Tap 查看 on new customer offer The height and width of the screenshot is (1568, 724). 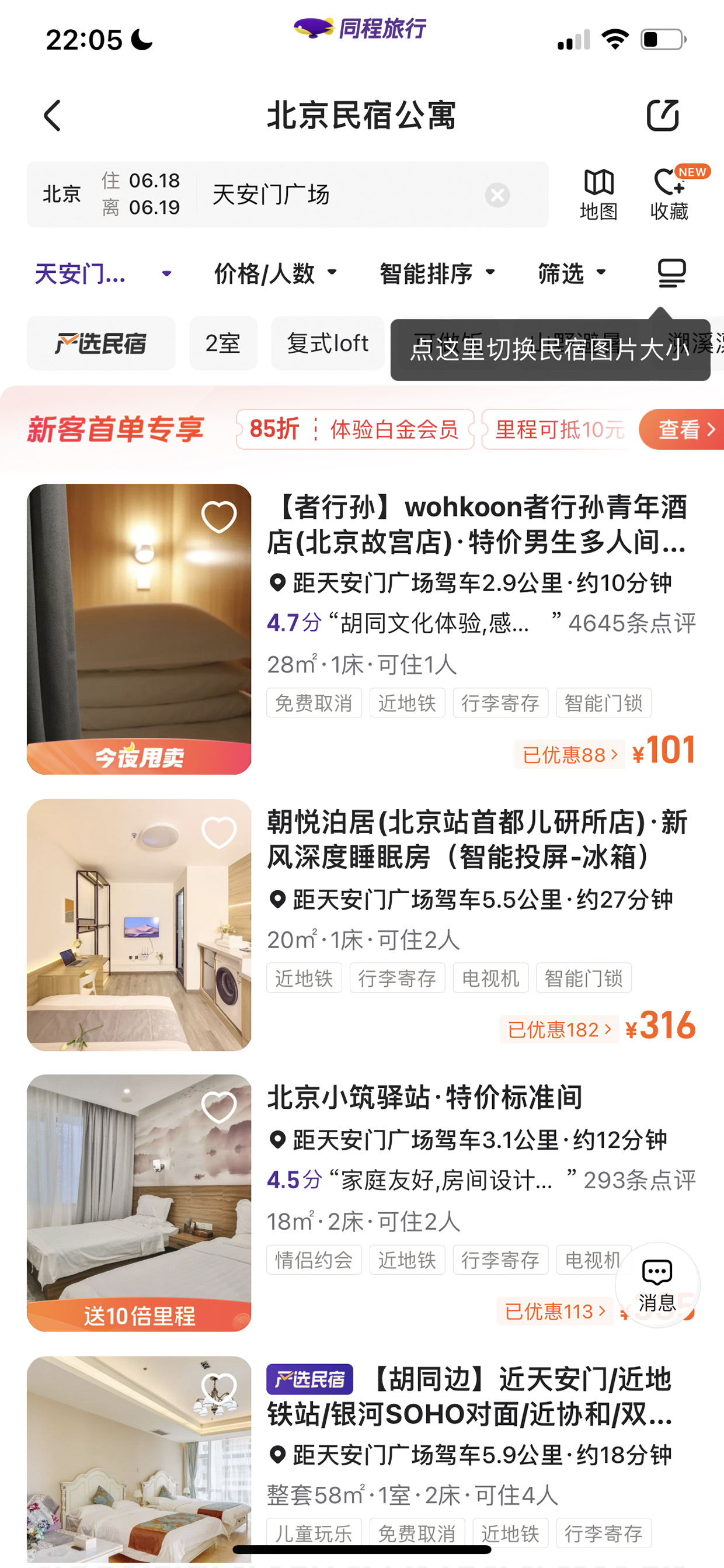[683, 430]
